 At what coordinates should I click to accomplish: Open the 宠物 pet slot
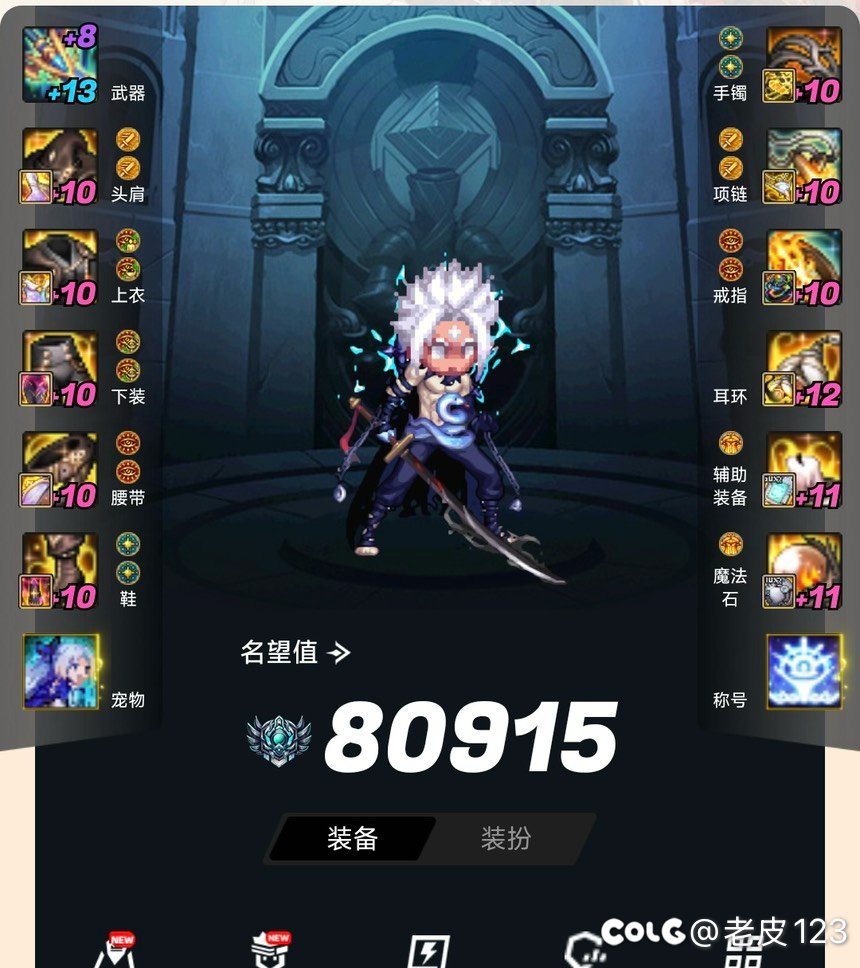(60, 671)
